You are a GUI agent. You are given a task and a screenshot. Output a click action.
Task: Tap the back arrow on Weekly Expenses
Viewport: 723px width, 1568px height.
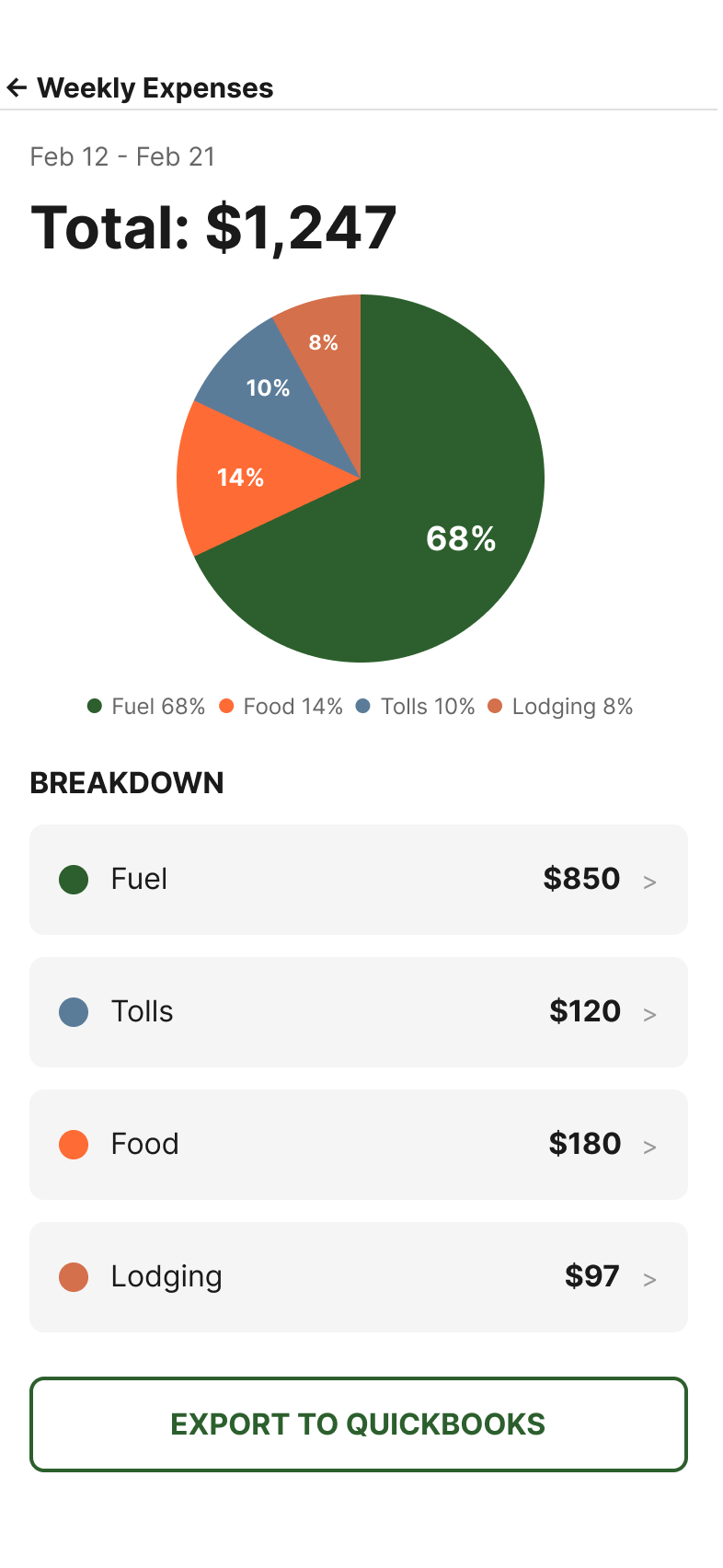pos(17,86)
